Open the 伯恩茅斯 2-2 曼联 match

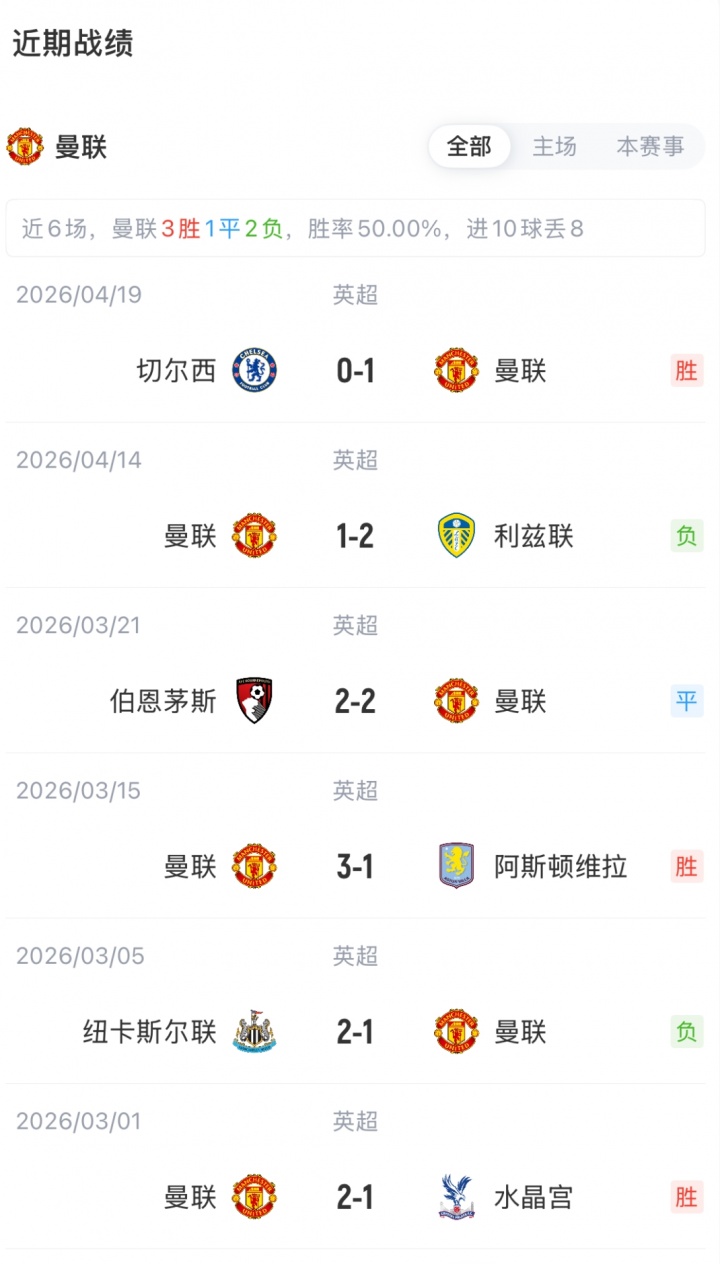(355, 701)
